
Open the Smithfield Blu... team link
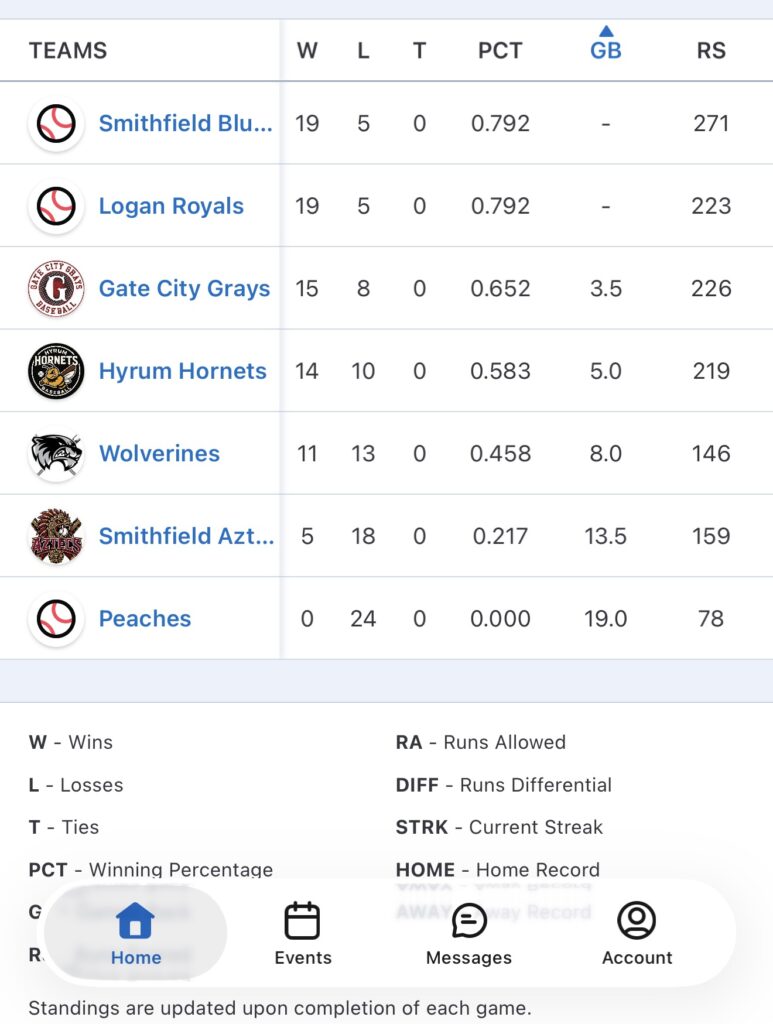[x=185, y=123]
